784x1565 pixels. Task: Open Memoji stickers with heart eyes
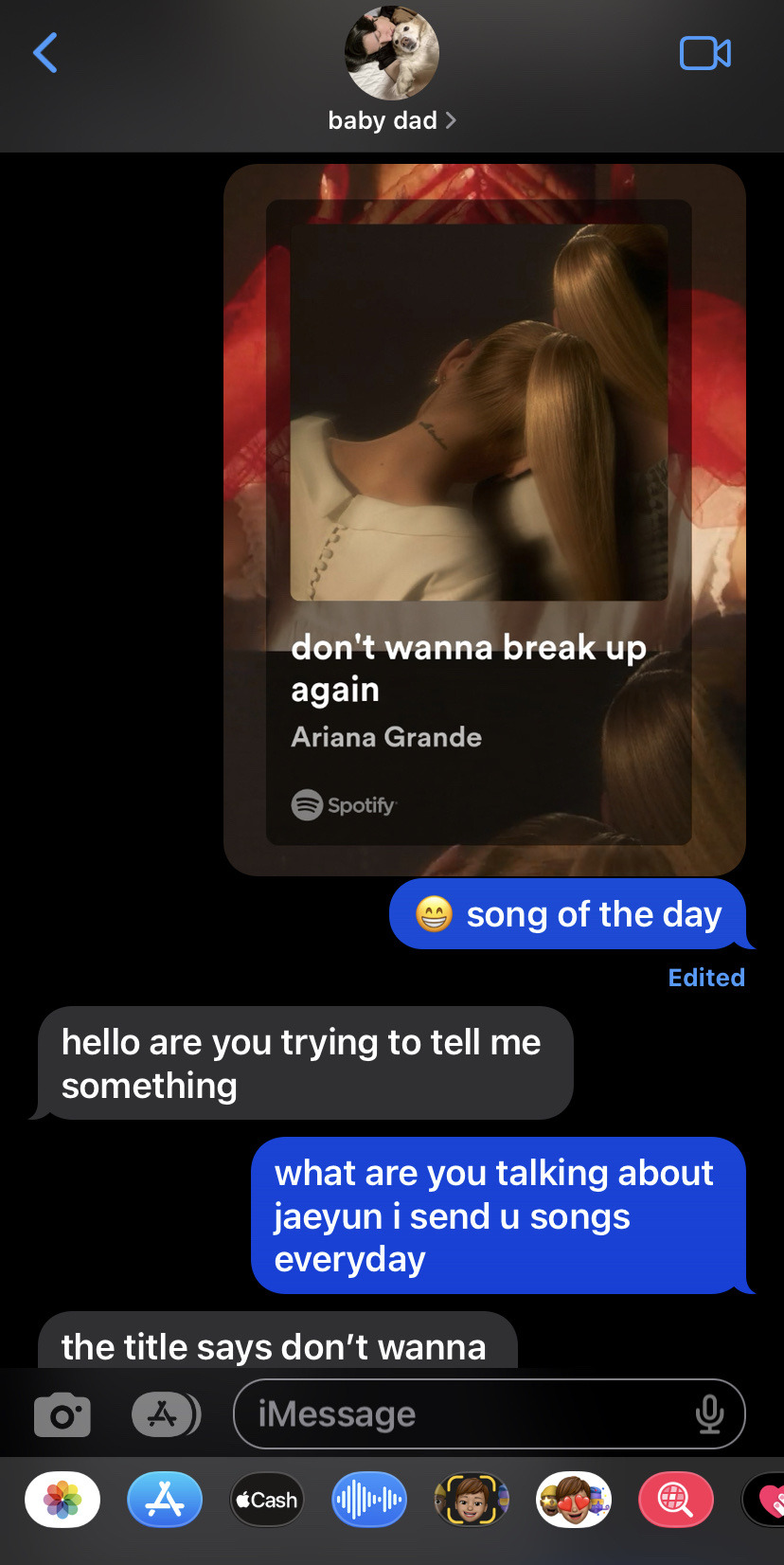[x=573, y=1500]
